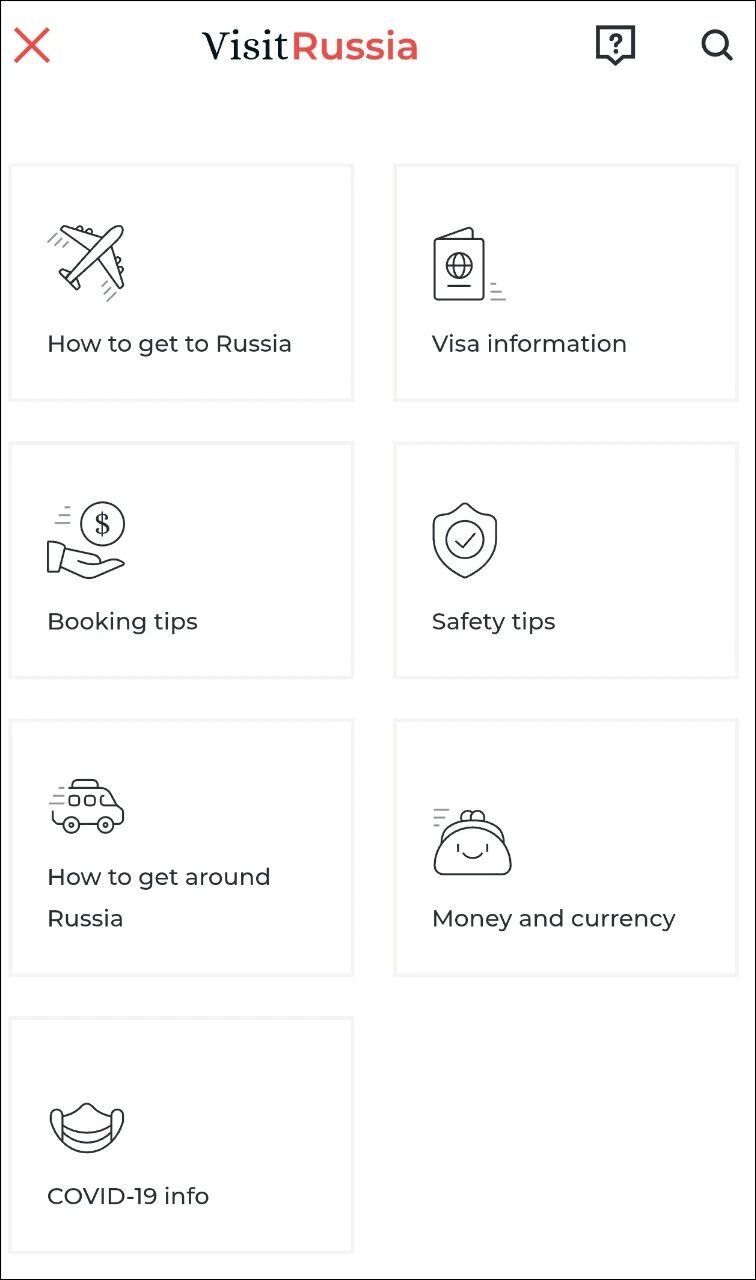The height and width of the screenshot is (1280, 756).
Task: View the Safety tips card
Action: coord(566,560)
